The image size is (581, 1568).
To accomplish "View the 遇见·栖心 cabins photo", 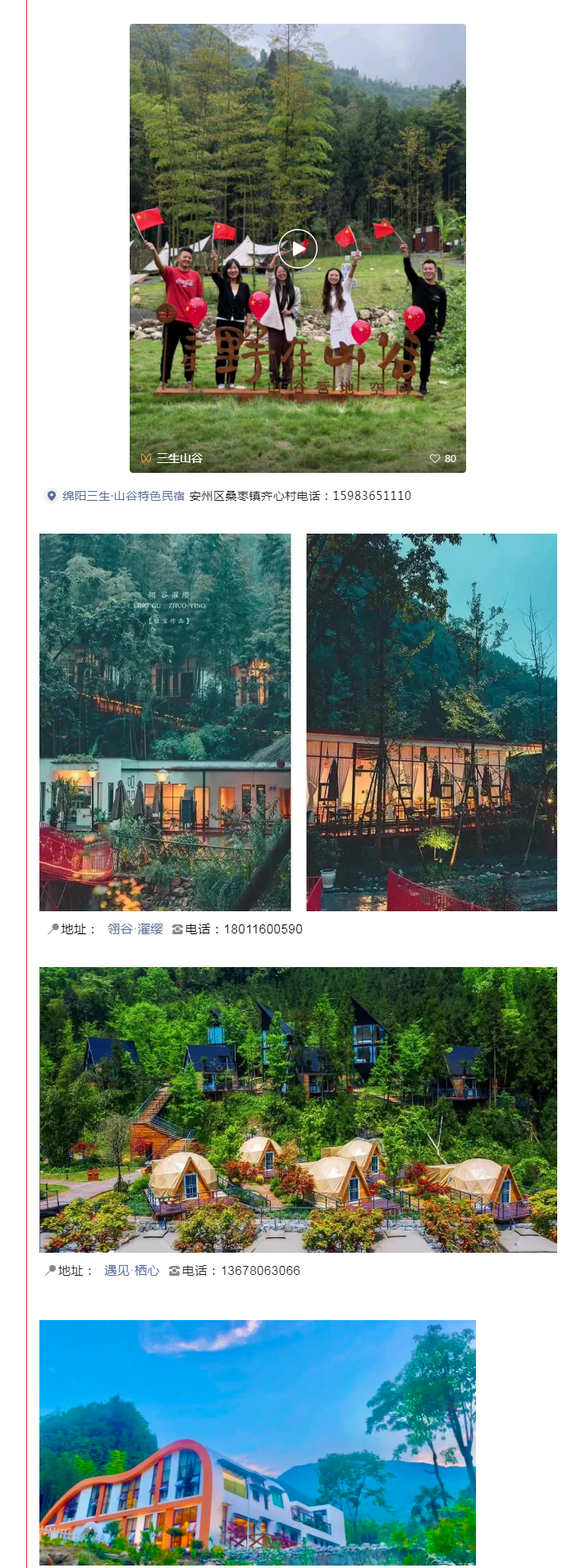I will coord(298,1109).
